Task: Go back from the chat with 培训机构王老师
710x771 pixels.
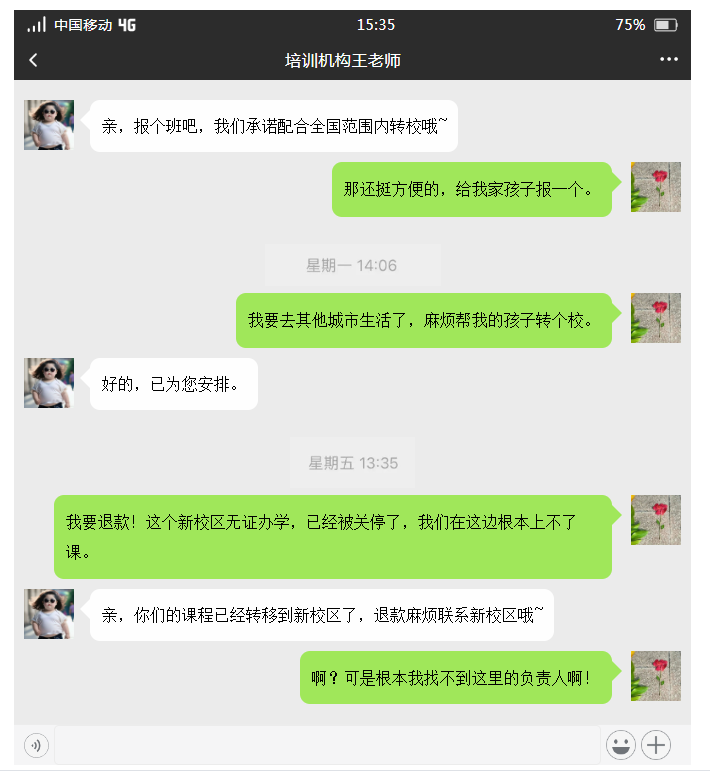Action: 33,60
